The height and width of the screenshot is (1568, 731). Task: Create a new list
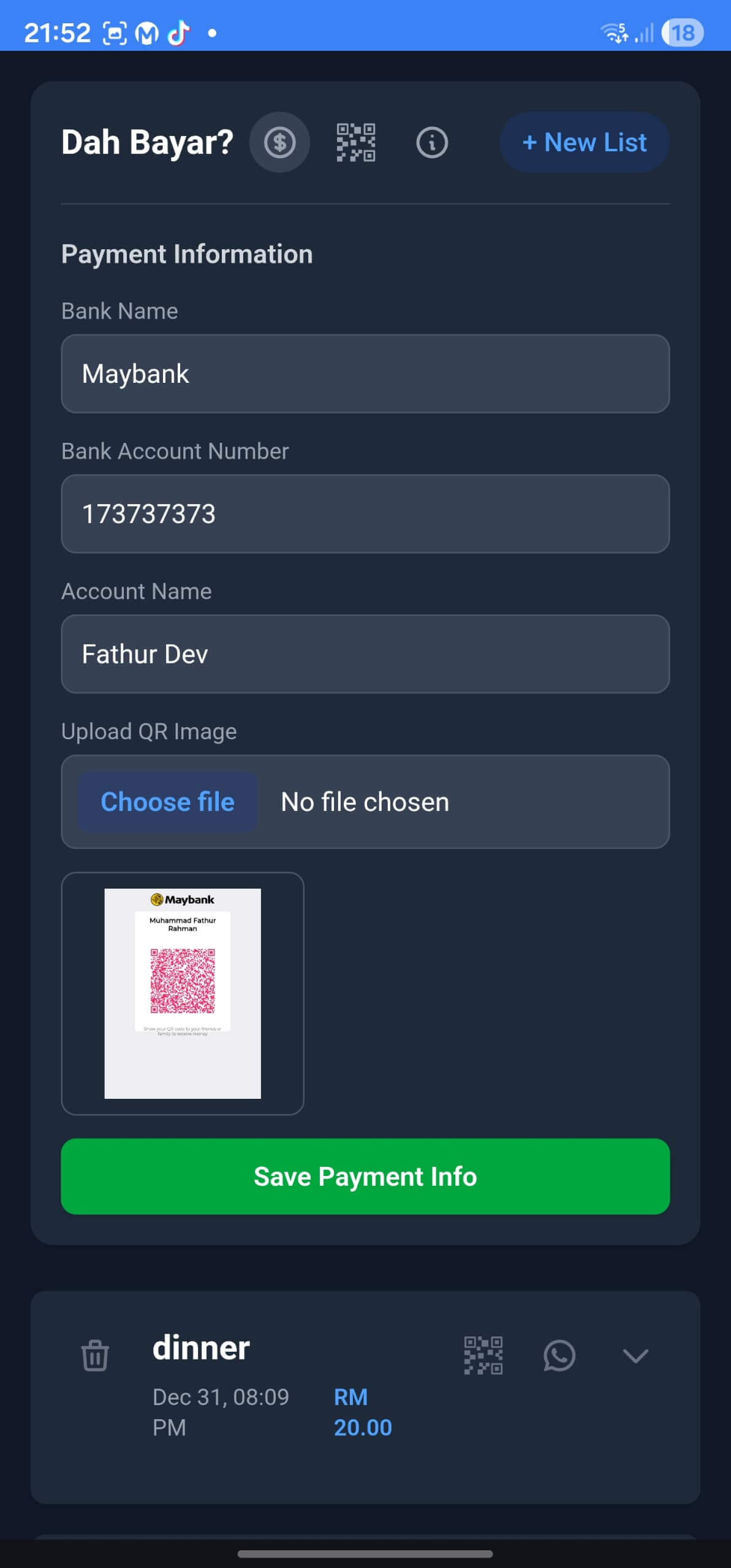[584, 143]
